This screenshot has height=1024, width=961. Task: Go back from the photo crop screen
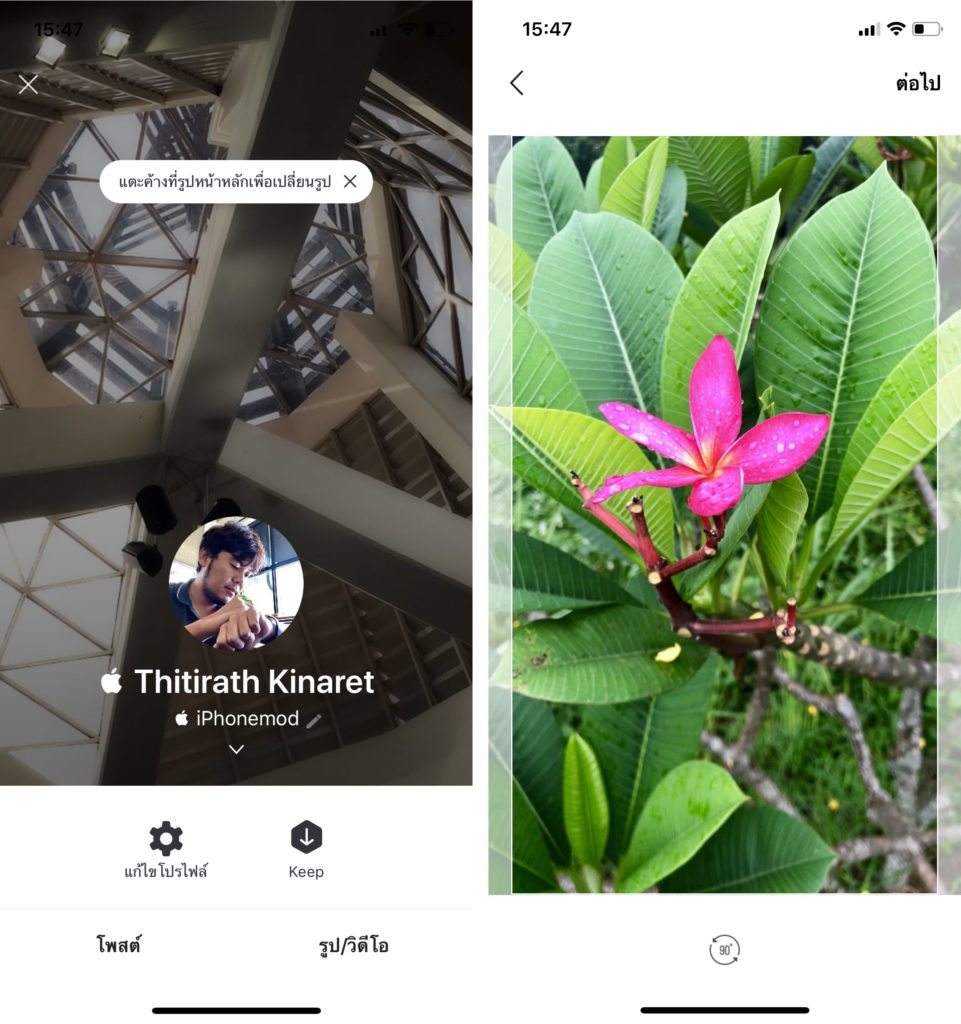tap(517, 83)
